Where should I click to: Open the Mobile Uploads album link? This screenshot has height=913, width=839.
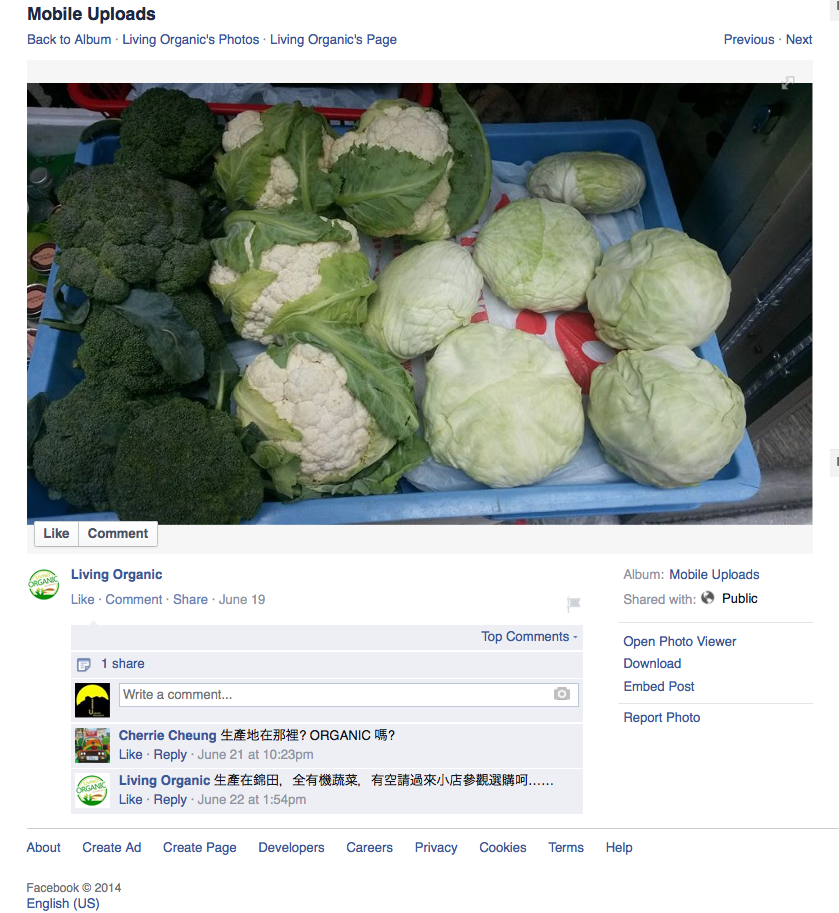pyautogui.click(x=714, y=575)
